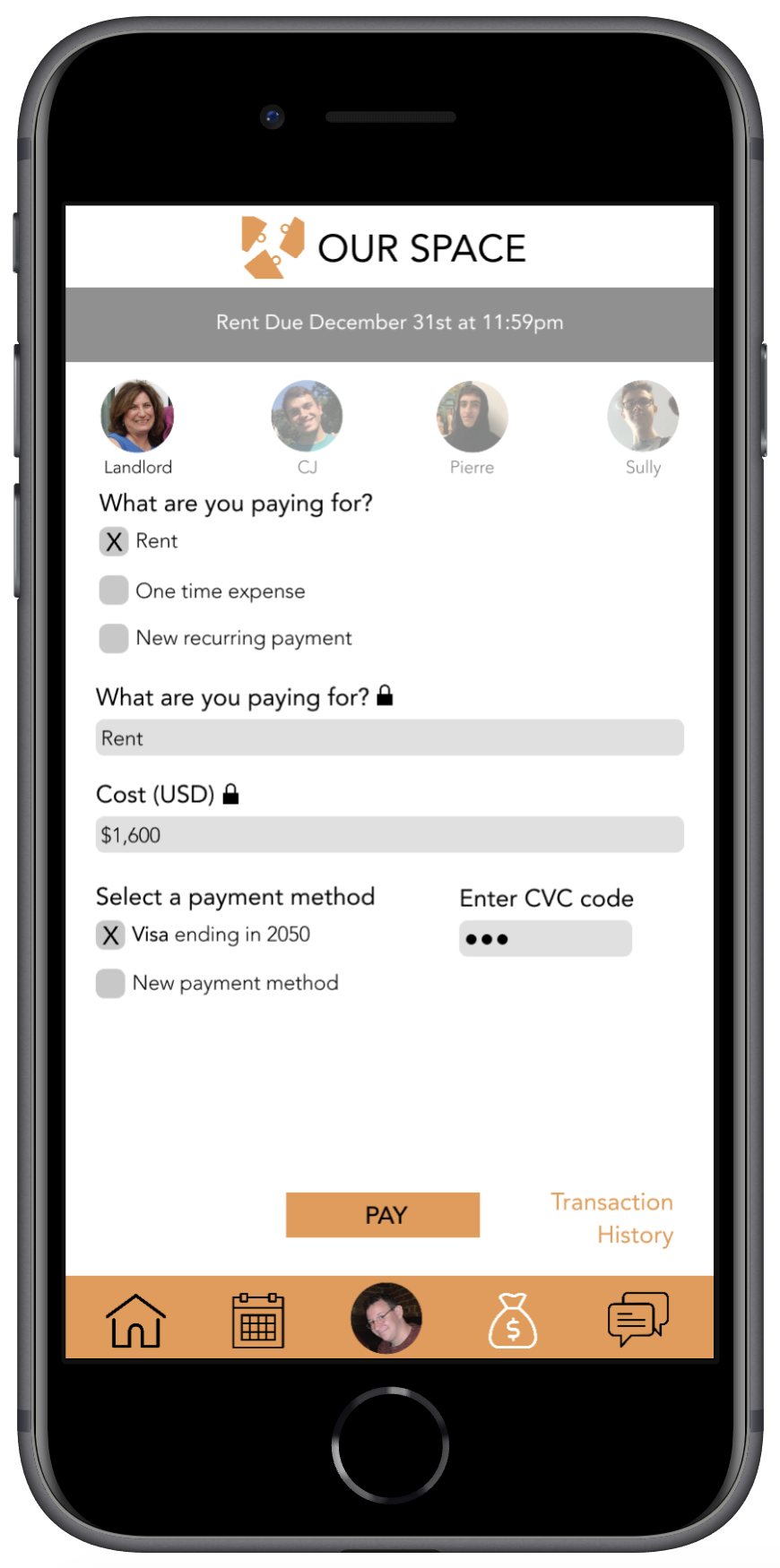Image resolution: width=780 pixels, height=1568 pixels.
Task: Open the chat messages tab
Action: click(637, 1318)
